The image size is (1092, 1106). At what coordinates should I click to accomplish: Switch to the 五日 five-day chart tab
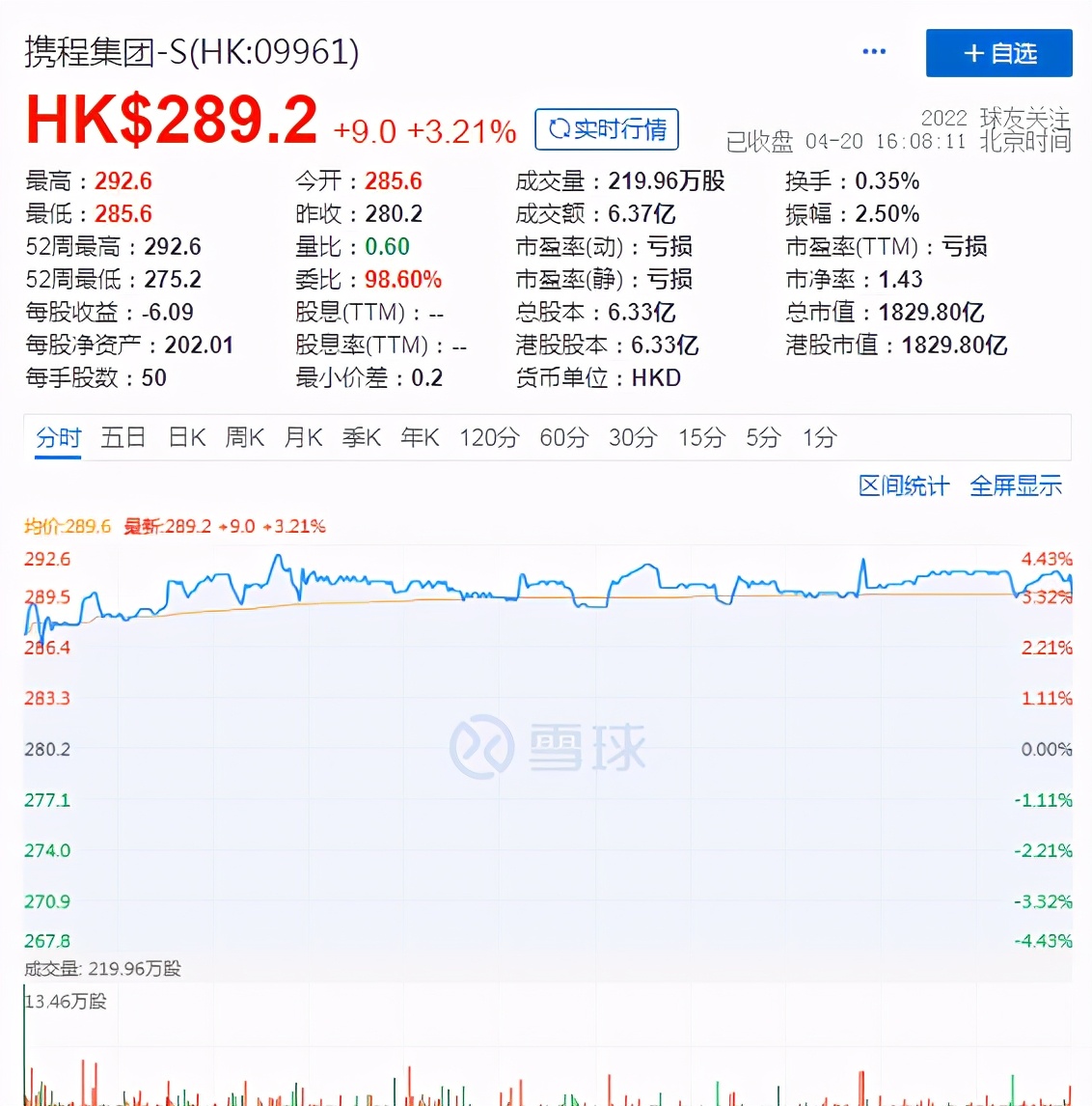pos(122,436)
